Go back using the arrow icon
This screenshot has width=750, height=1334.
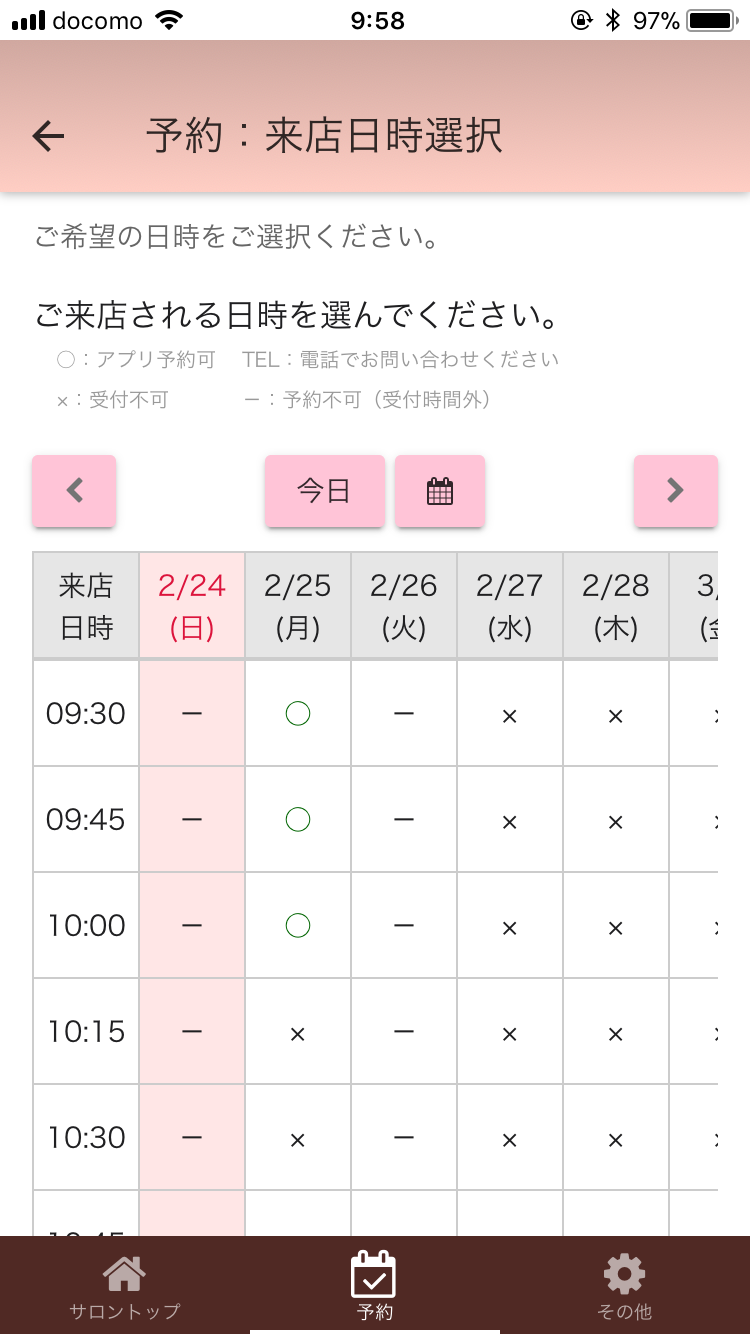tap(48, 136)
